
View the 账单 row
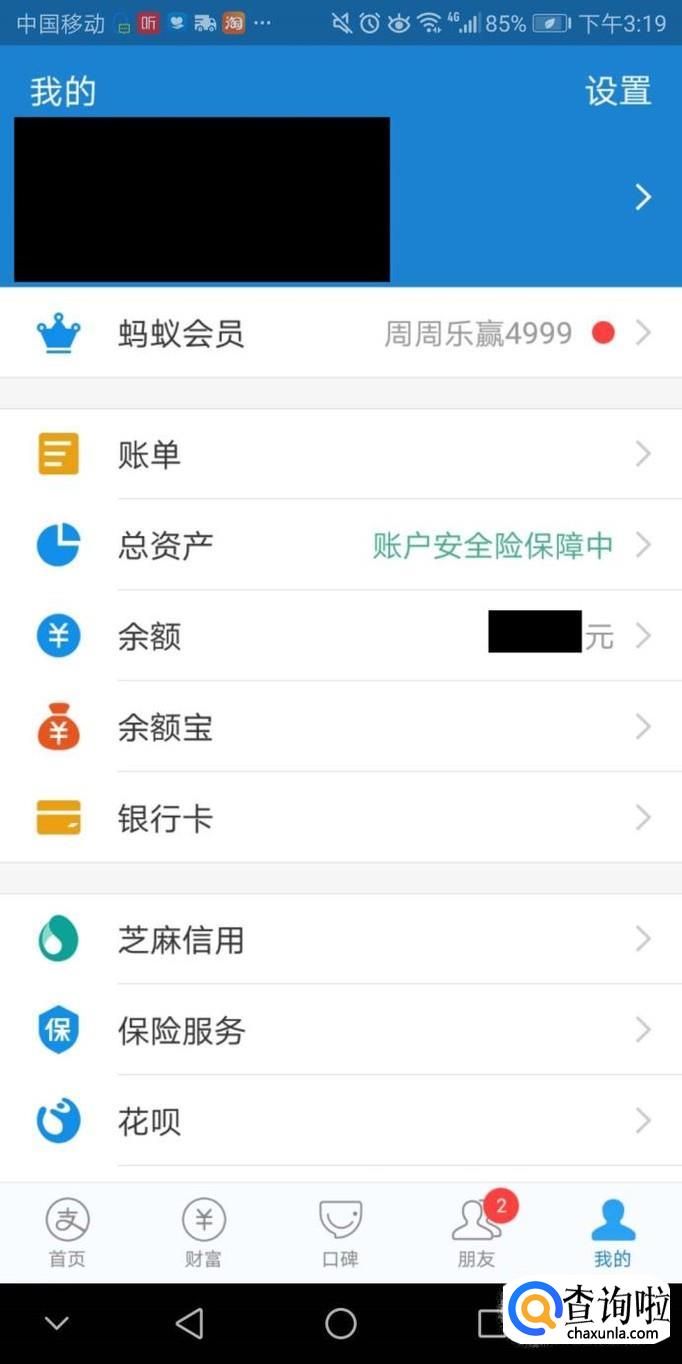coord(340,455)
